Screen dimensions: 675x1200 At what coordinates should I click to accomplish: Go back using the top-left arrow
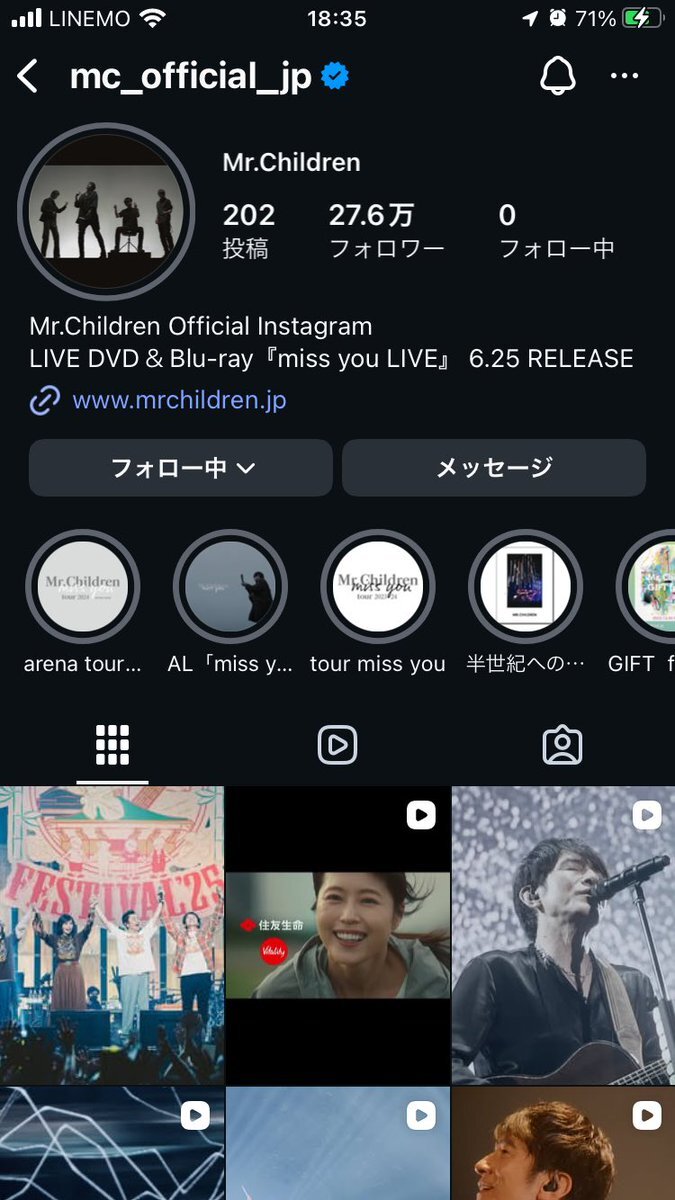tap(28, 77)
